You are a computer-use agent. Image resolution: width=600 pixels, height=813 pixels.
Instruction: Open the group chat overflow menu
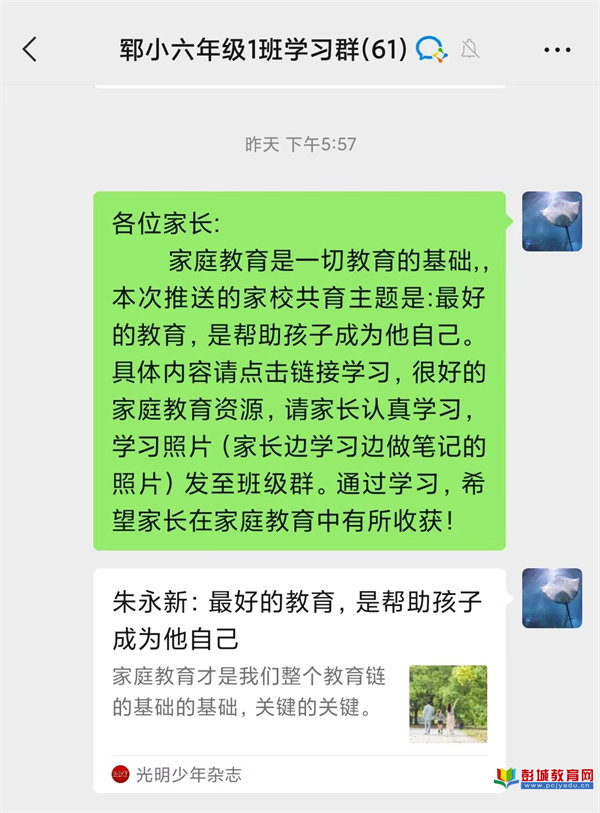tap(557, 49)
